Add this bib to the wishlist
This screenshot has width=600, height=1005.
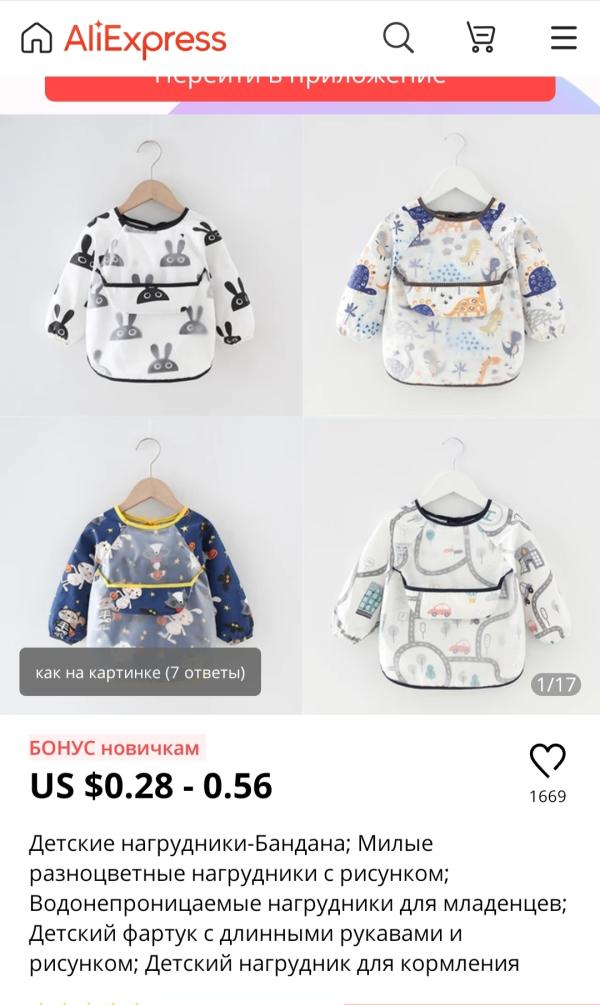coord(547,761)
